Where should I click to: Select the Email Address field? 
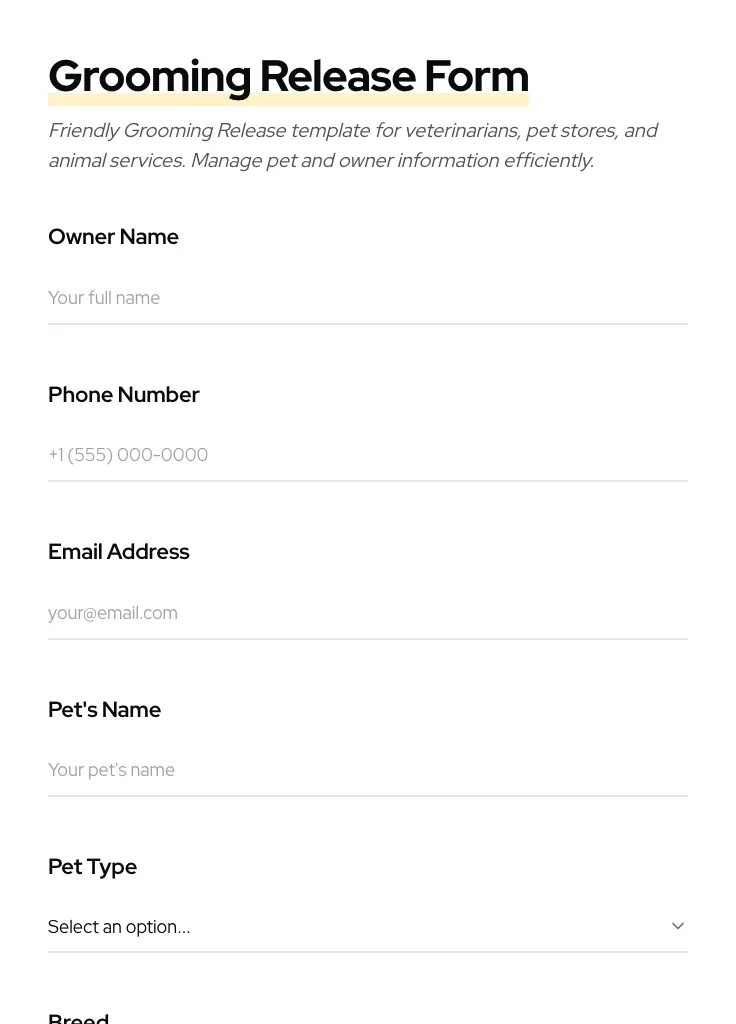tap(367, 613)
